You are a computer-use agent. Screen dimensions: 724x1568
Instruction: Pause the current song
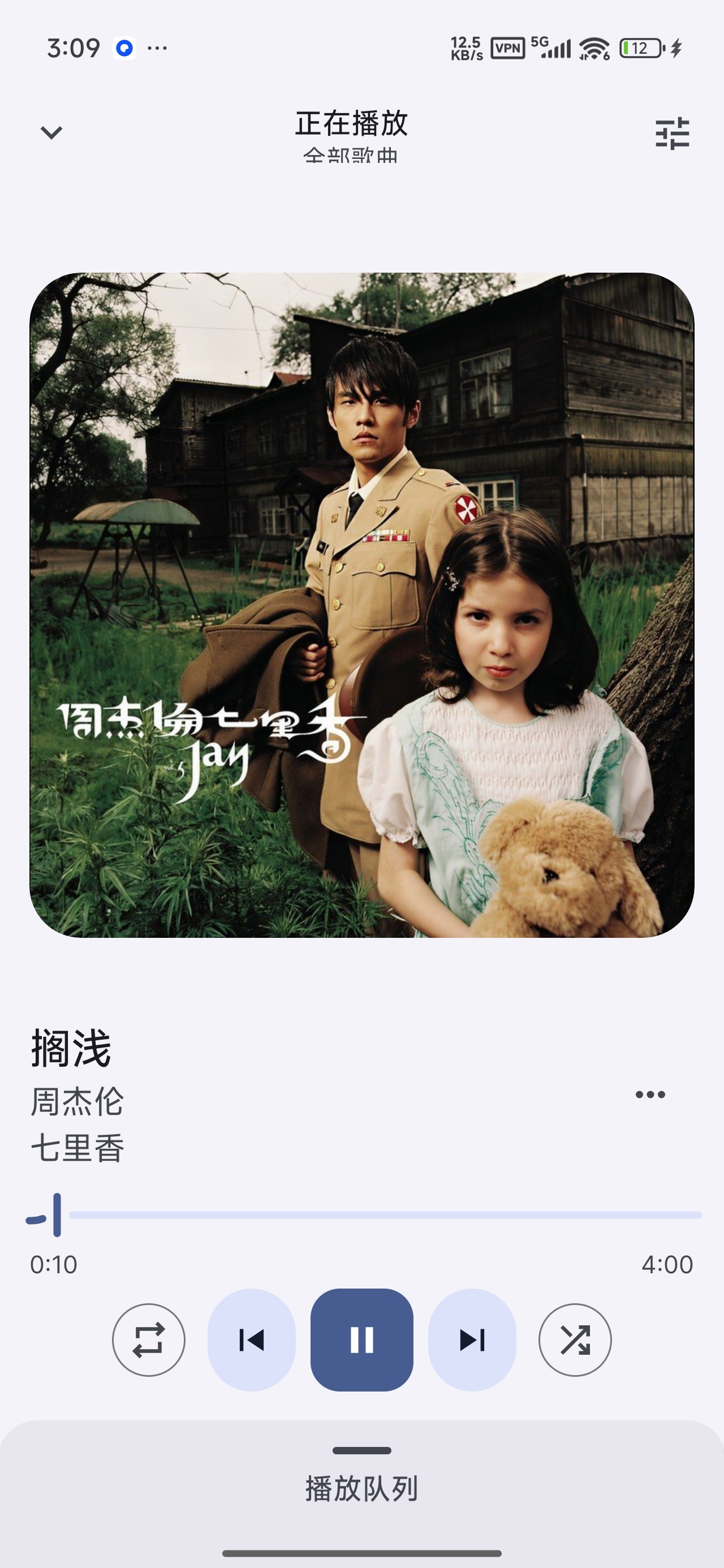[x=361, y=1339]
